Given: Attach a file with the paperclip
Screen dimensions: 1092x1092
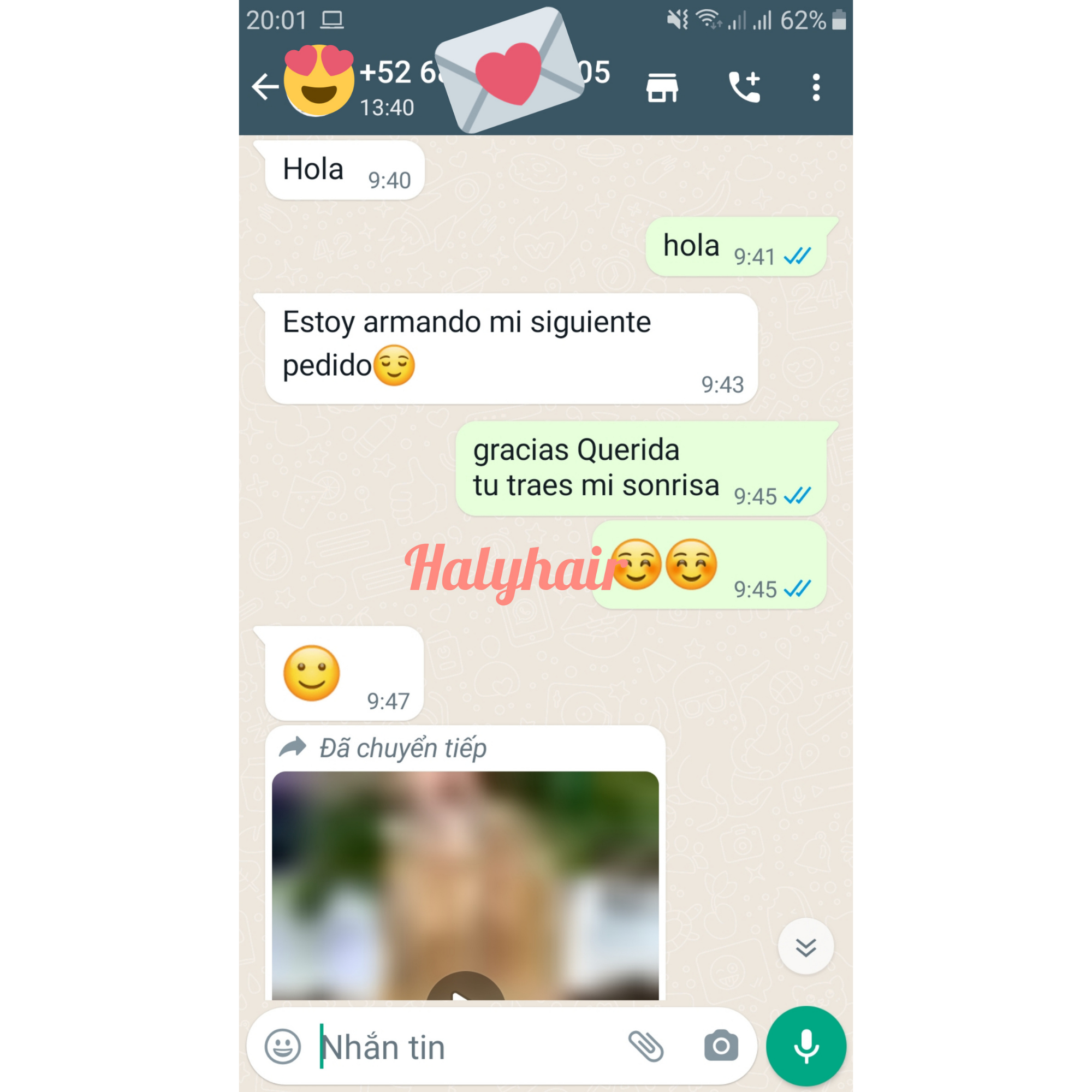Looking at the screenshot, I should pyautogui.click(x=645, y=1046).
